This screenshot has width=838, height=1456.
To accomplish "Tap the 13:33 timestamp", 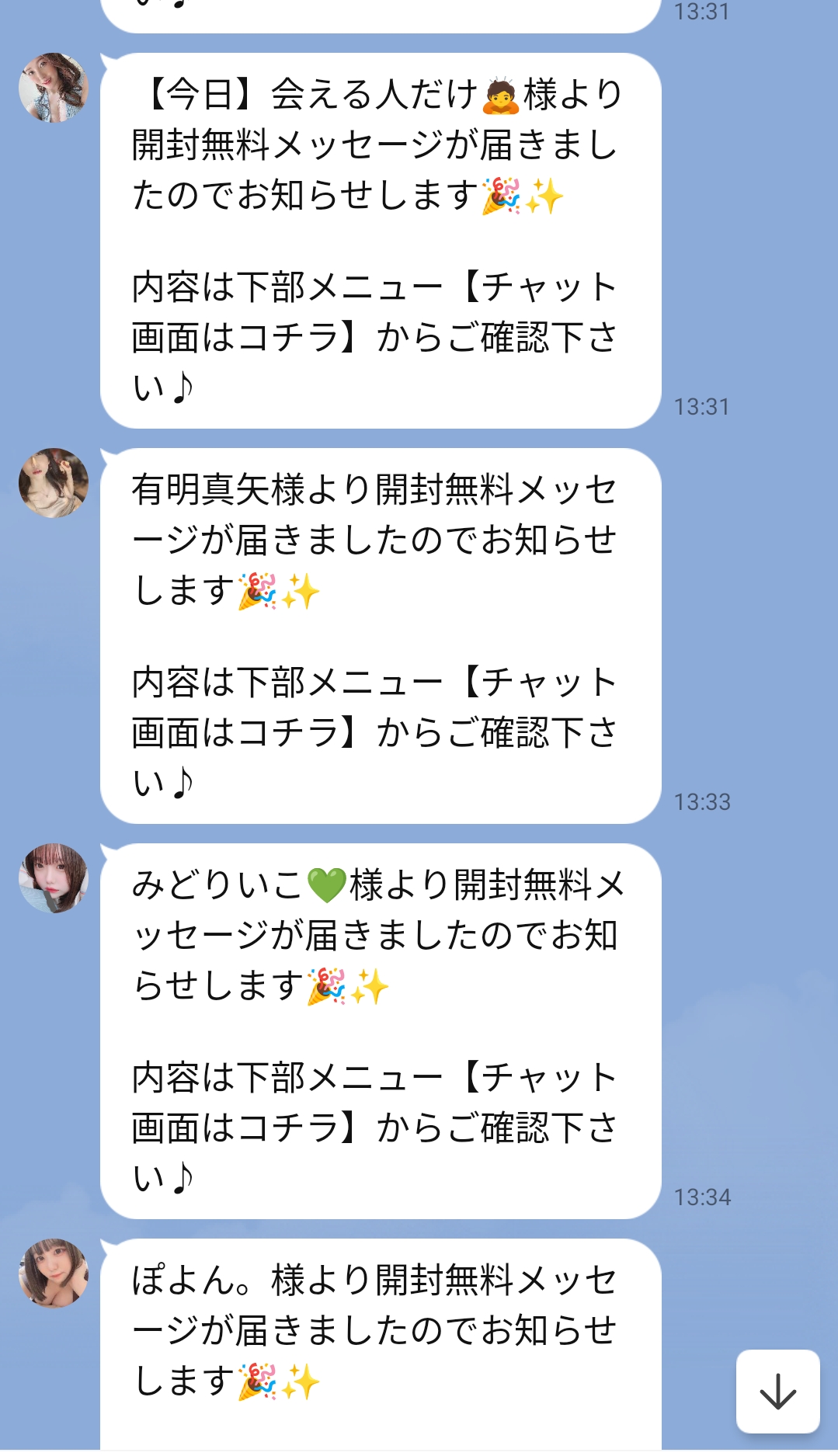I will (x=701, y=801).
